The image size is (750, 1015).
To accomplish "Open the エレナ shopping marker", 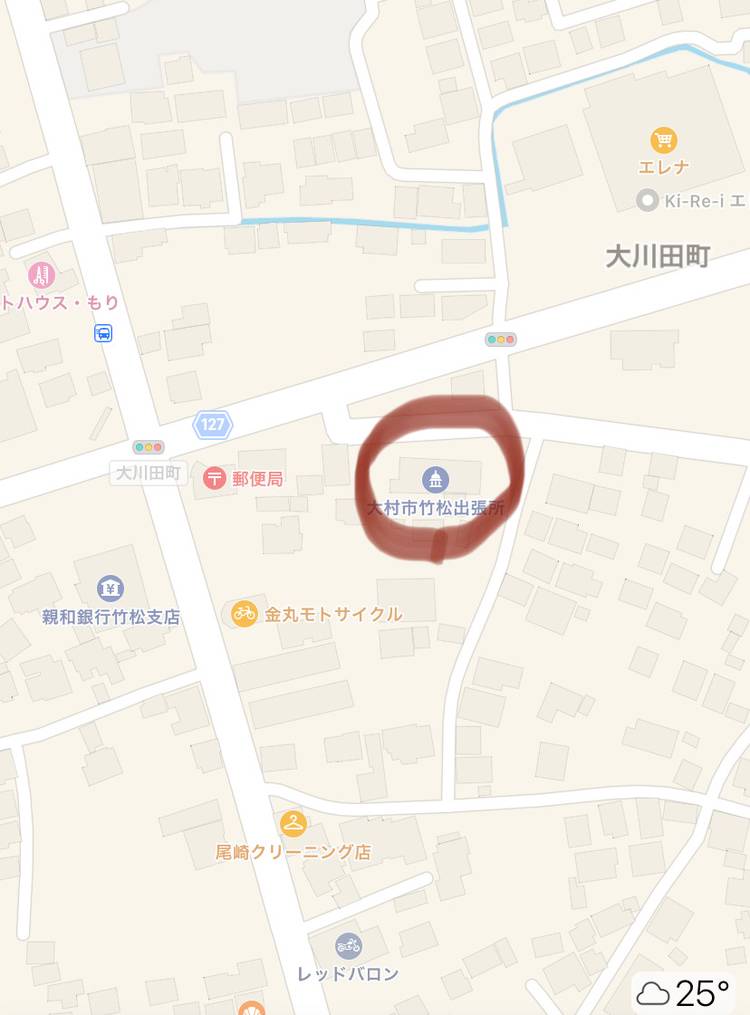I will pyautogui.click(x=662, y=140).
